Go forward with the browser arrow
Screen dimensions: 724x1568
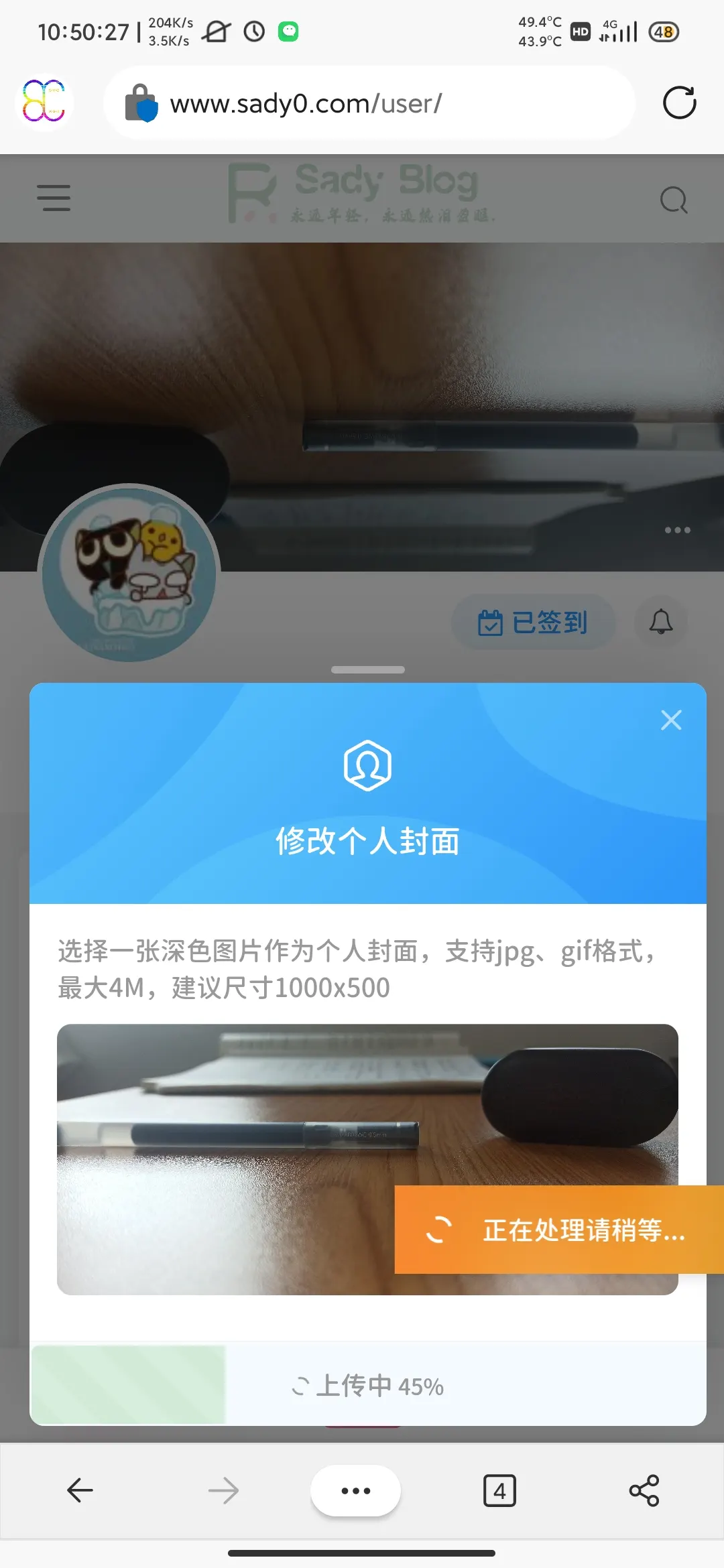pos(223,1491)
